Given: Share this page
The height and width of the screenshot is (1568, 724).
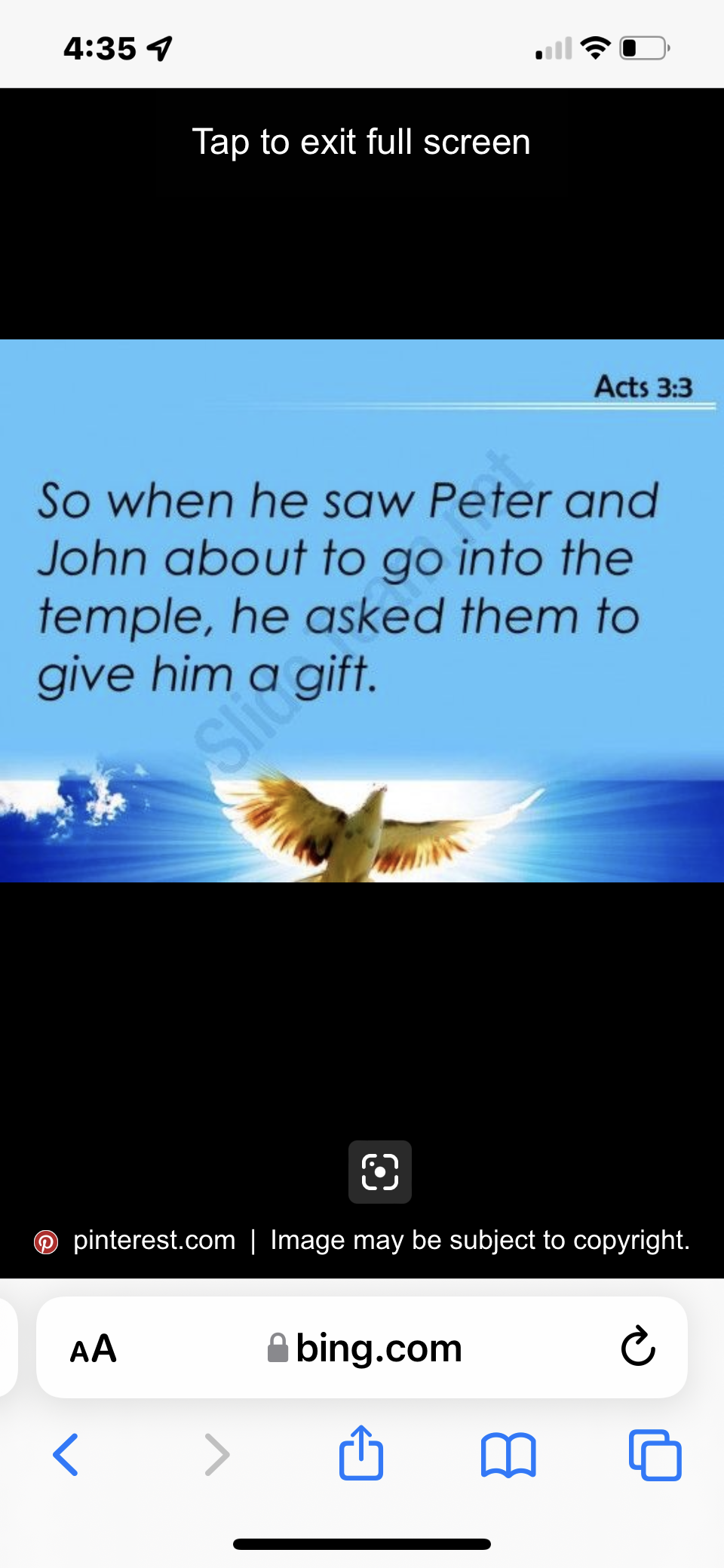Looking at the screenshot, I should [361, 1453].
